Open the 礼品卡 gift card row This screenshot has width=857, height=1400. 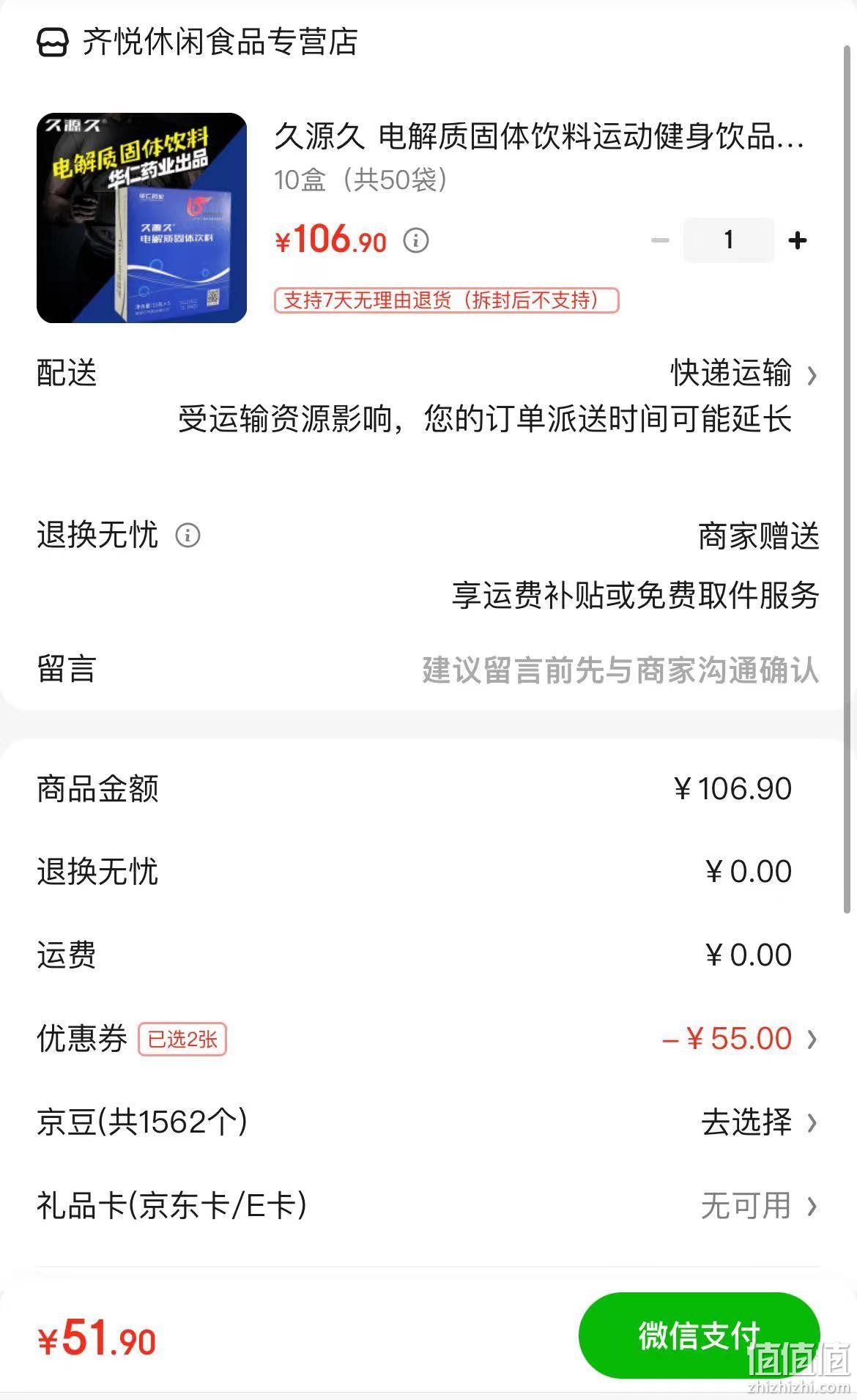(428, 1206)
